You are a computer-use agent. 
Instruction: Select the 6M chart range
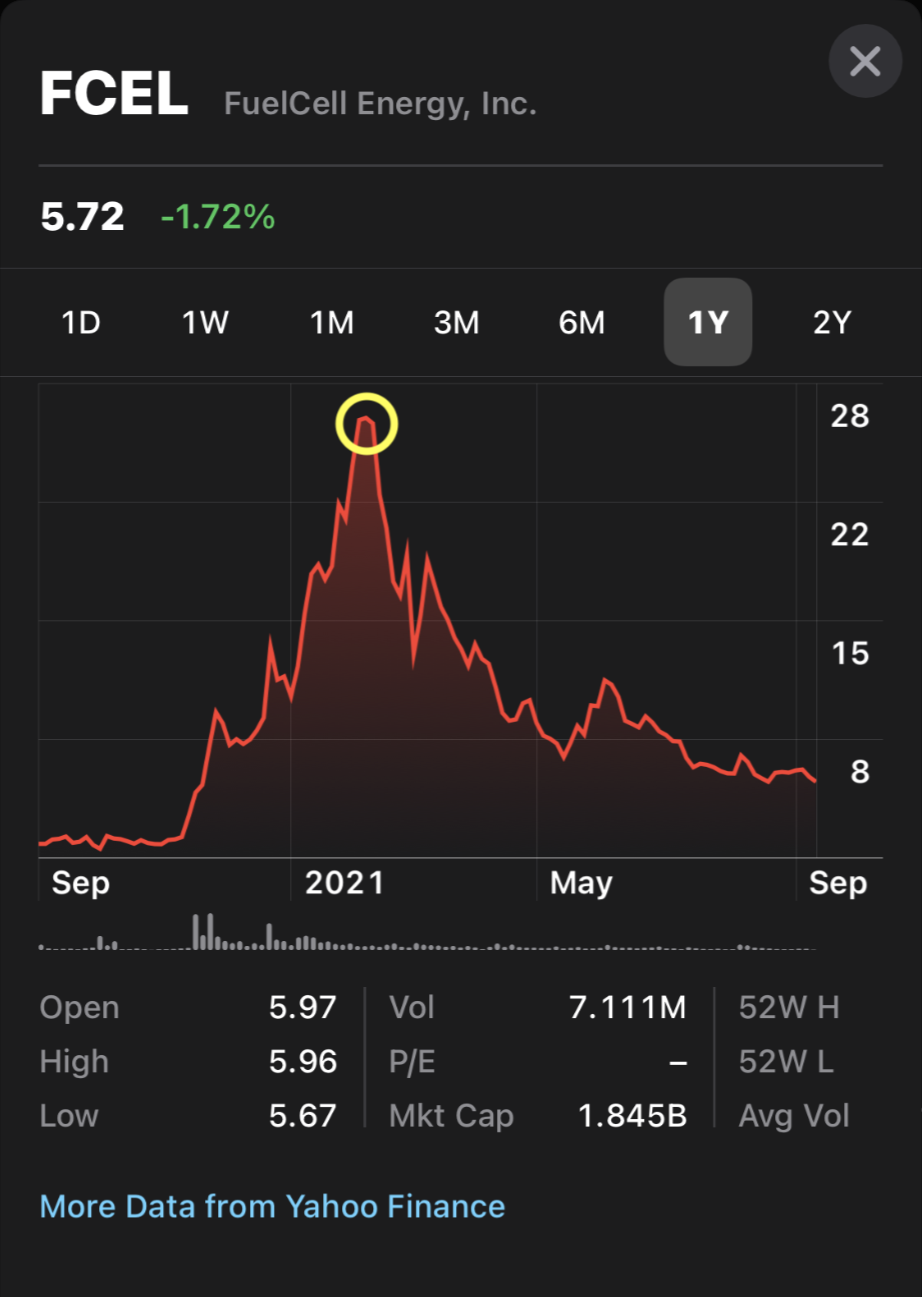pos(582,322)
